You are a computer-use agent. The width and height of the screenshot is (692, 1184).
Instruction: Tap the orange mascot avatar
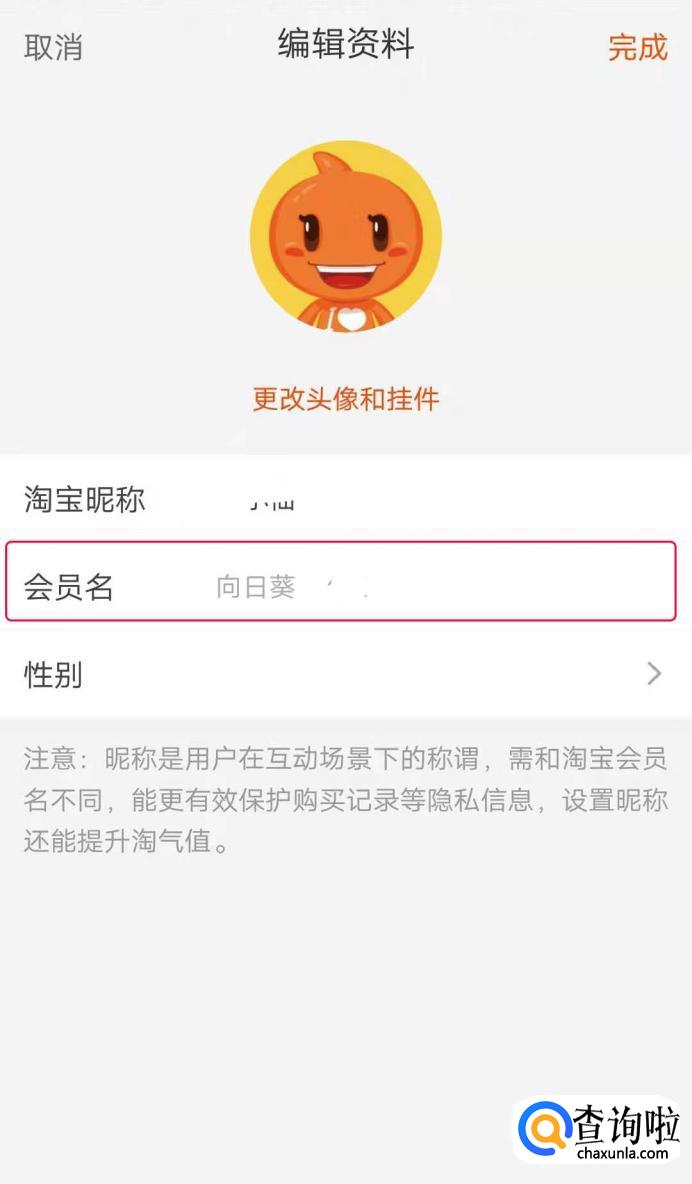pyautogui.click(x=346, y=236)
